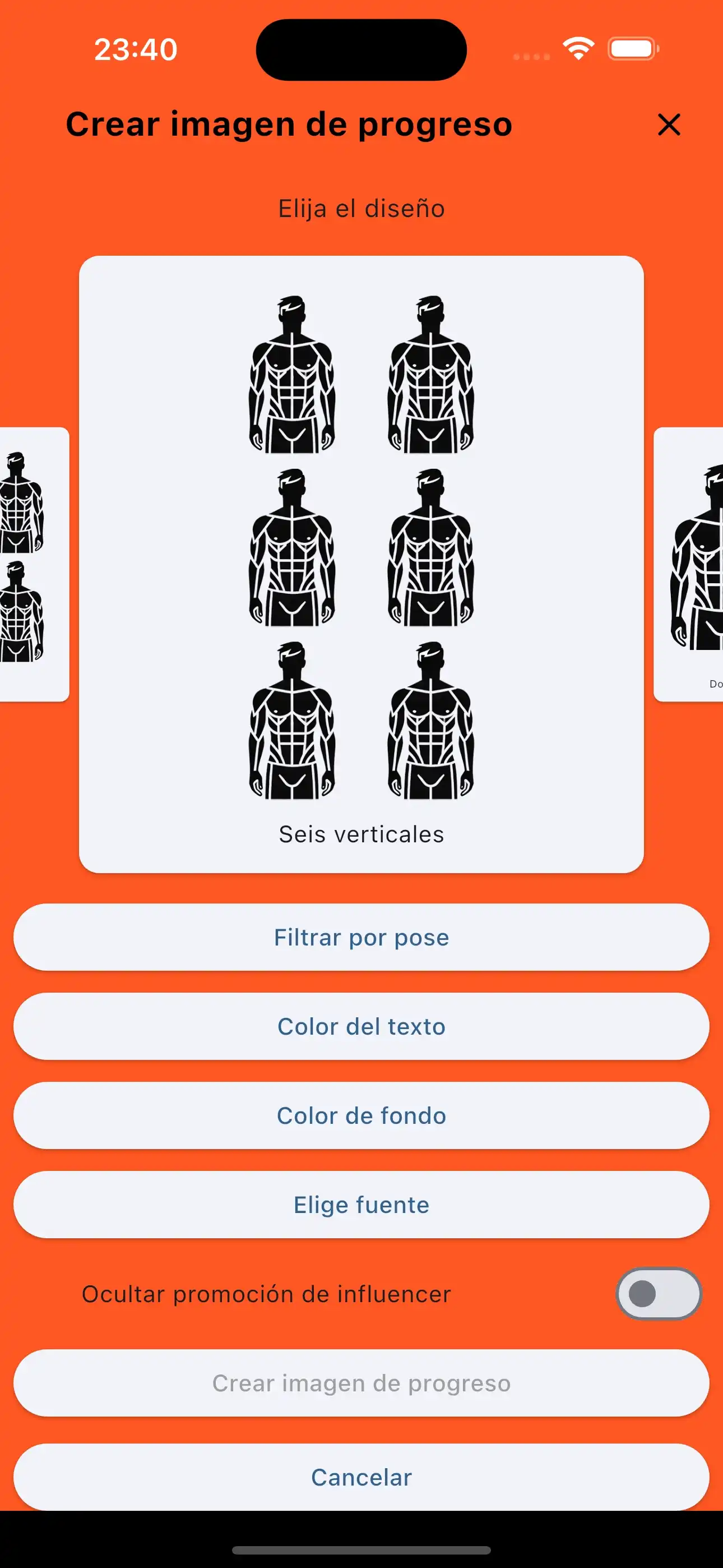Image resolution: width=723 pixels, height=1568 pixels.
Task: Open the 'Elige fuente' font selector
Action: point(361,1204)
